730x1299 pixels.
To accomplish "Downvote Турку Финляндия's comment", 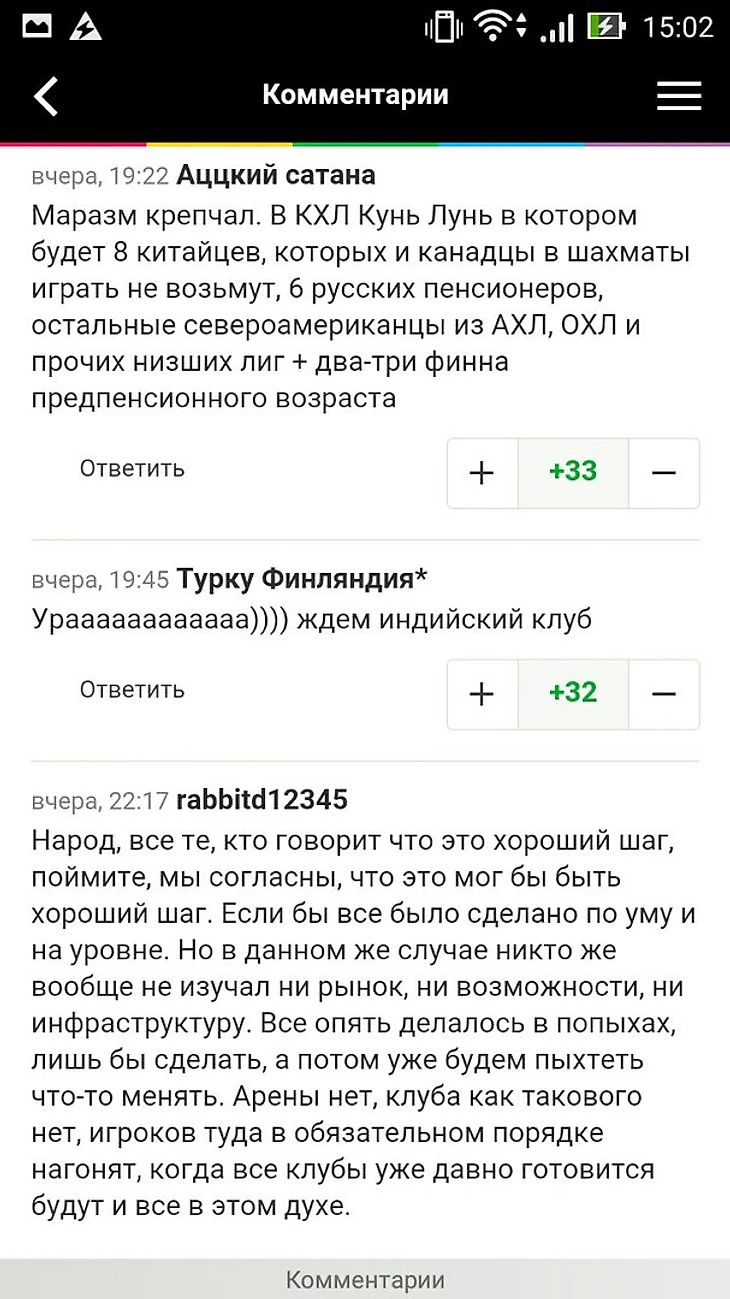I will coord(664,694).
